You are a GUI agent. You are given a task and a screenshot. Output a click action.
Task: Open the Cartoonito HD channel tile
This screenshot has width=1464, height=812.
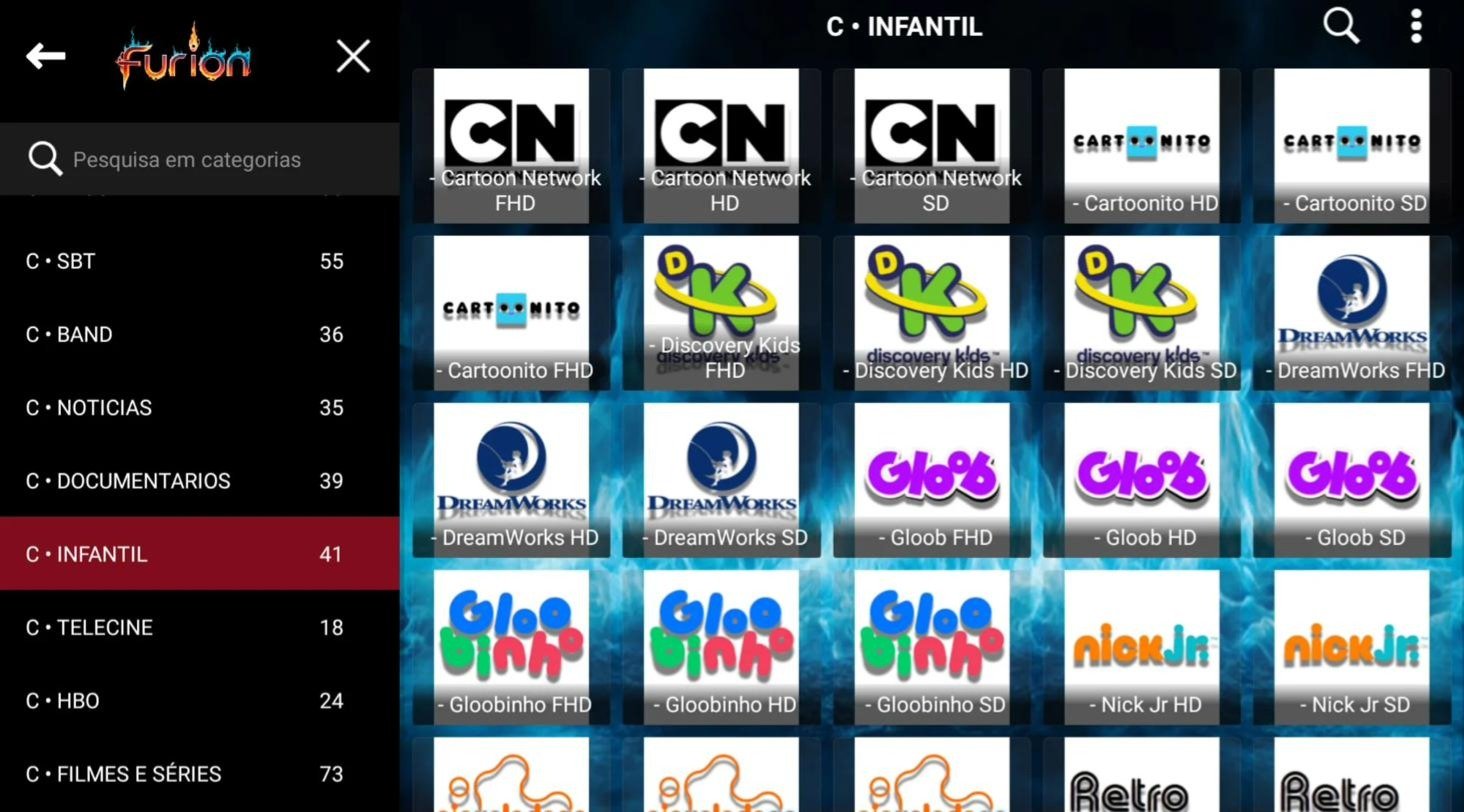1142,146
